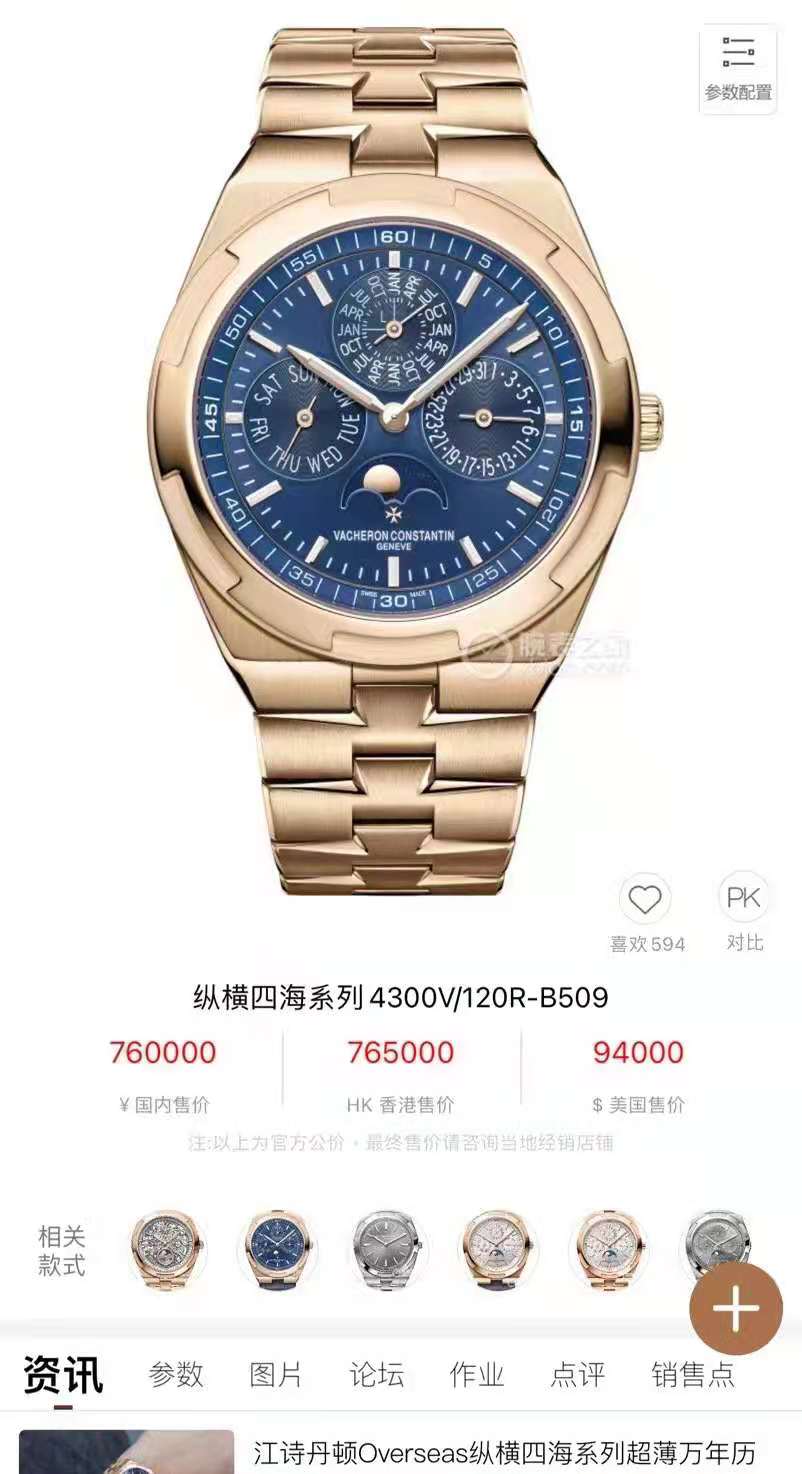Like this watch with the heart icon
The image size is (802, 1474).
[x=645, y=899]
